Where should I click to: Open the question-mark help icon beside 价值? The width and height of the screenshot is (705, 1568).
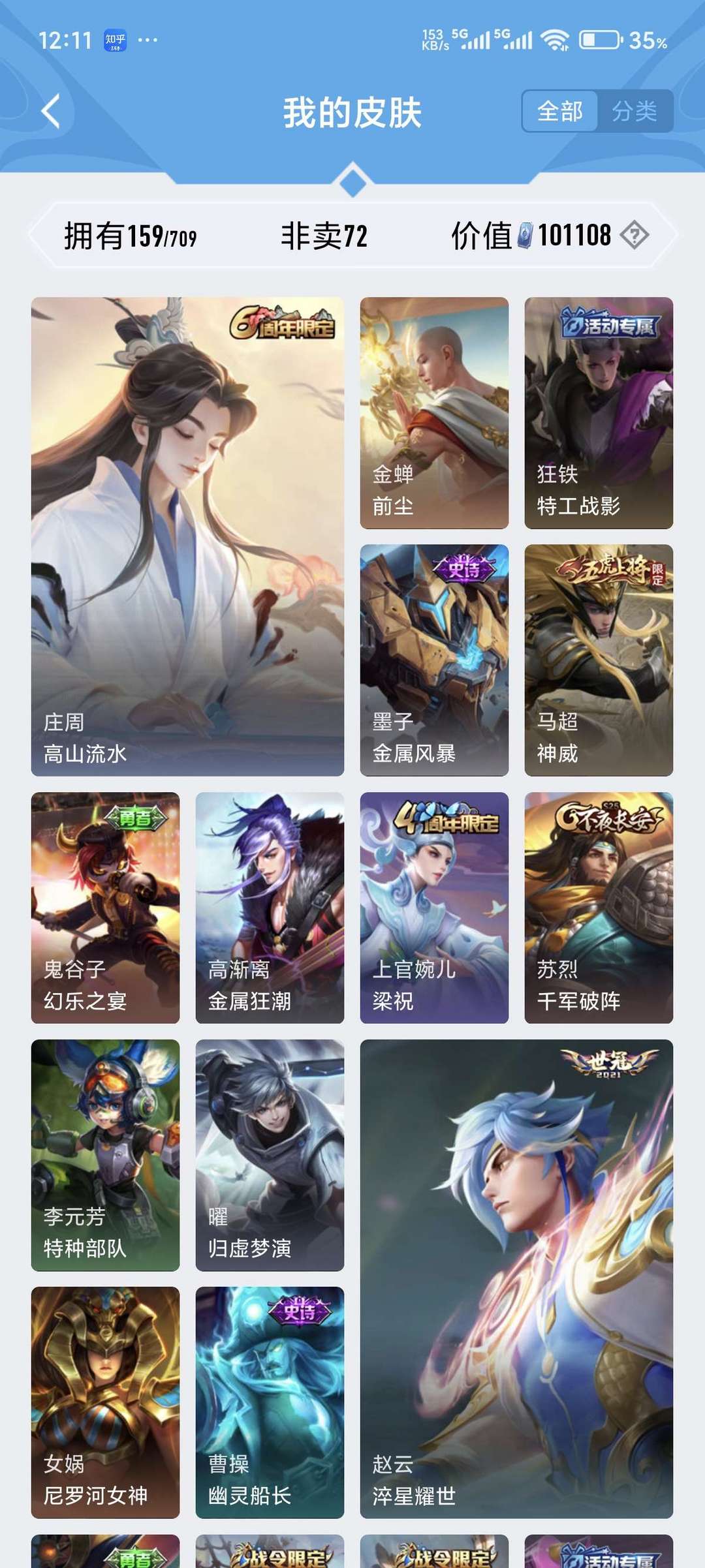pyautogui.click(x=634, y=235)
